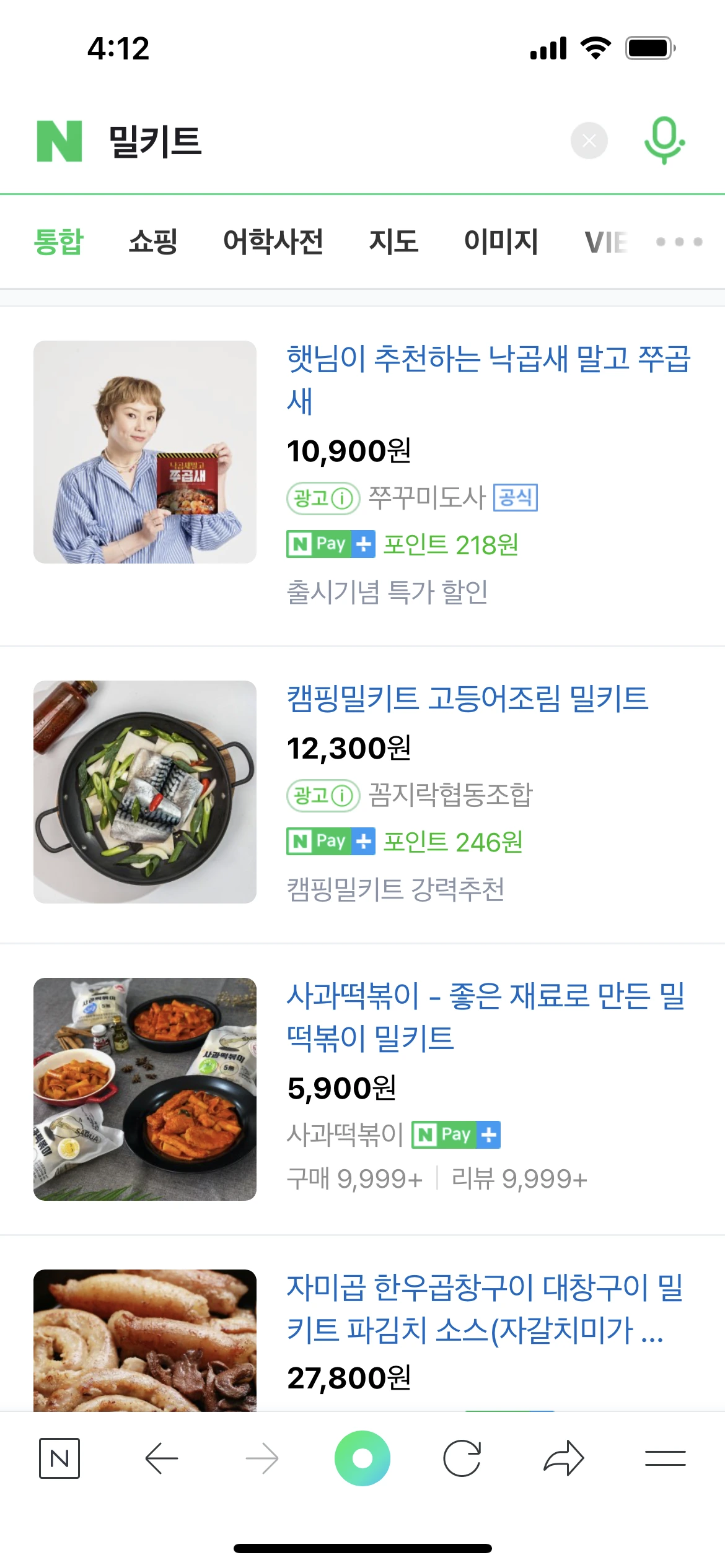
Task: Start voice search with microphone icon
Action: [x=664, y=141]
